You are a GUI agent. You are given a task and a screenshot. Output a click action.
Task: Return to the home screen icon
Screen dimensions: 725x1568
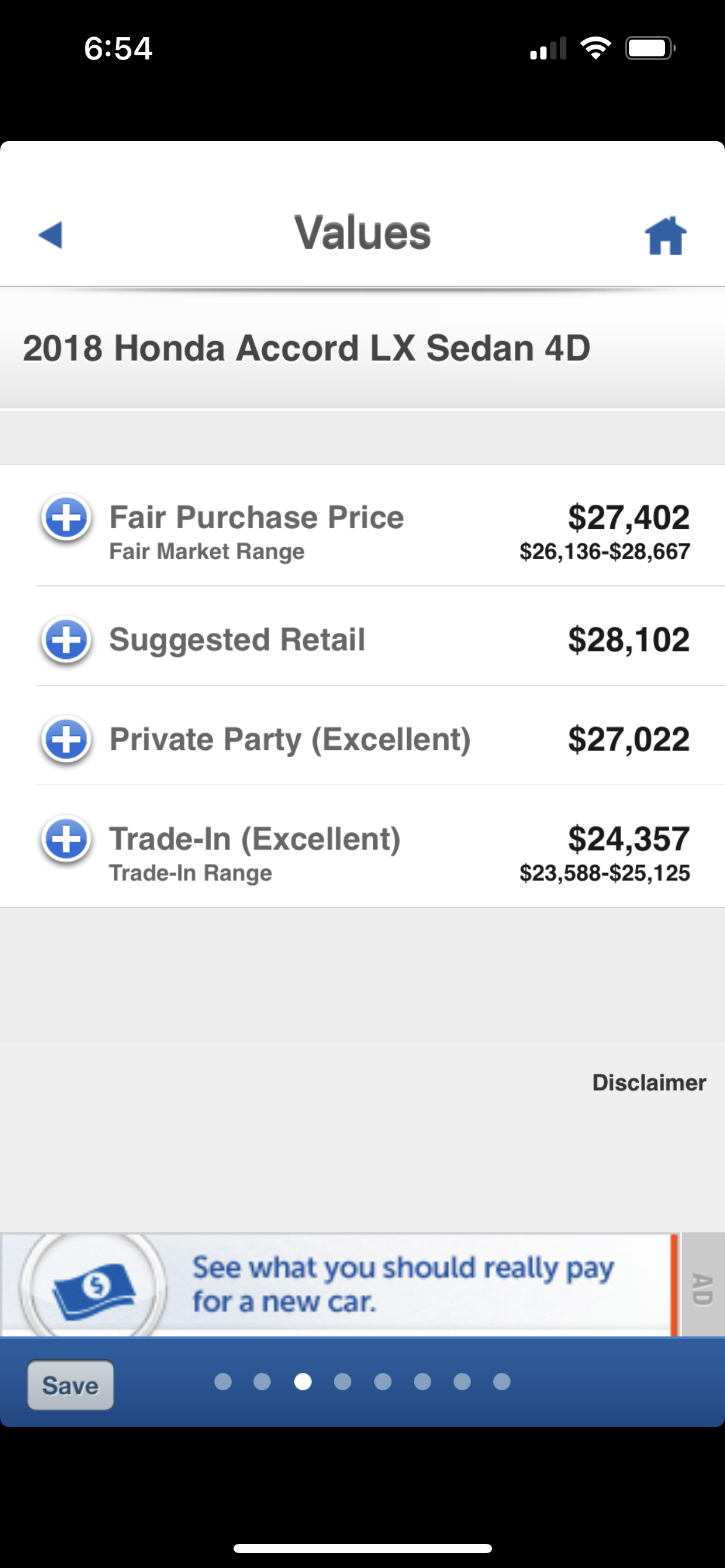pyautogui.click(x=666, y=235)
